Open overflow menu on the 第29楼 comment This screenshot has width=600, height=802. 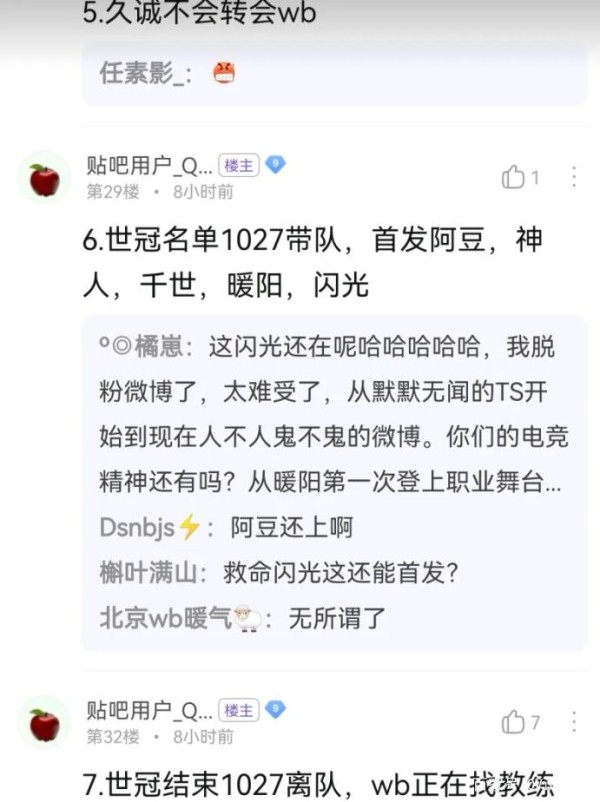[574, 177]
